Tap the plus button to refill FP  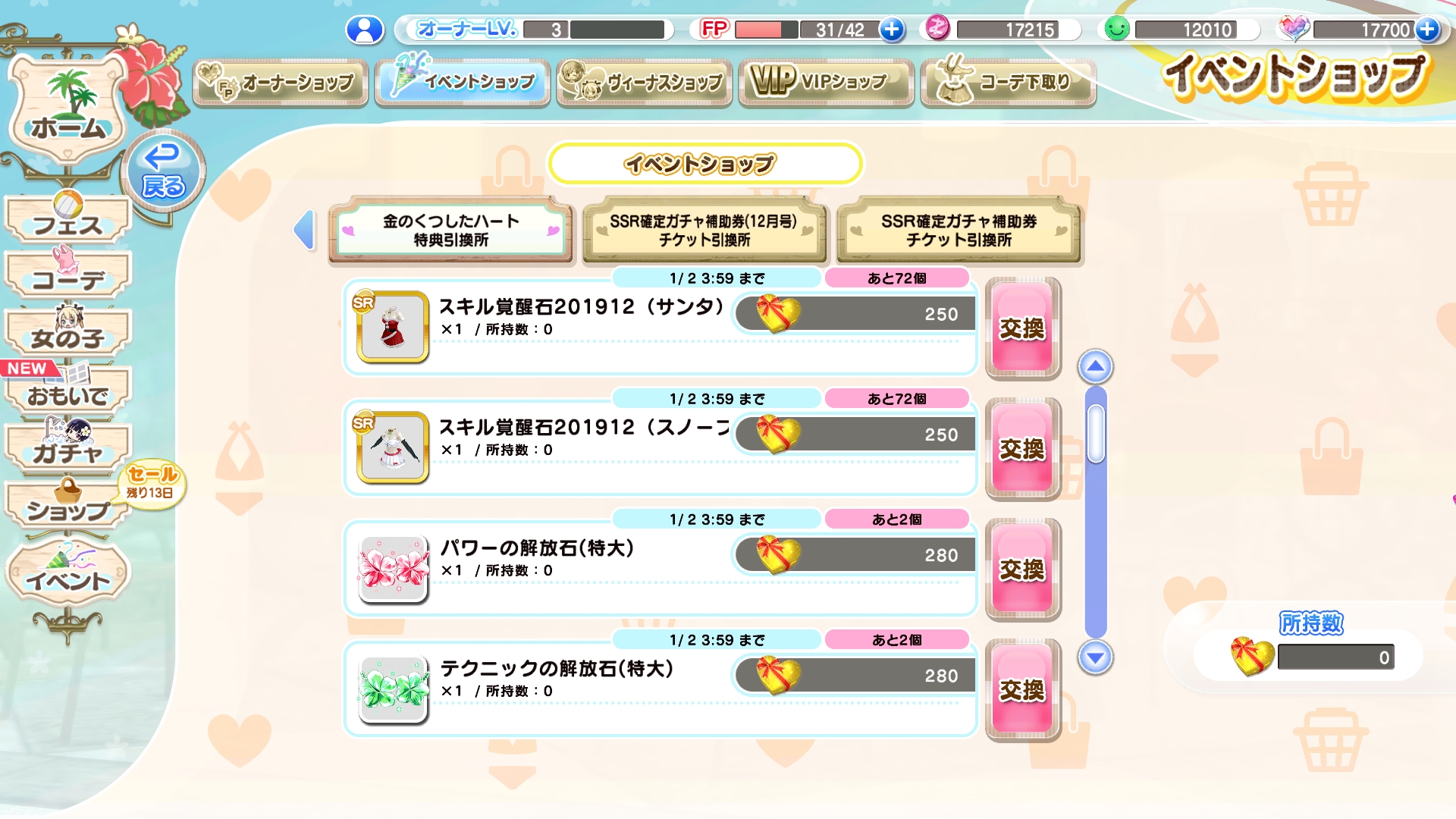pos(892,30)
